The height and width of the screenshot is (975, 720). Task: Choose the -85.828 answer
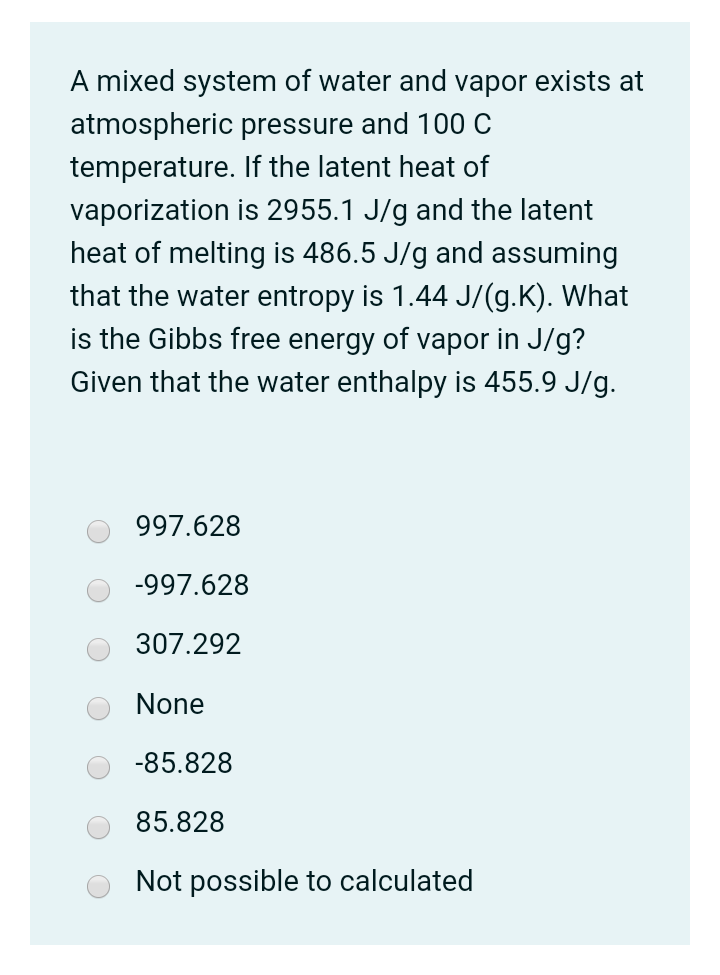(98, 768)
